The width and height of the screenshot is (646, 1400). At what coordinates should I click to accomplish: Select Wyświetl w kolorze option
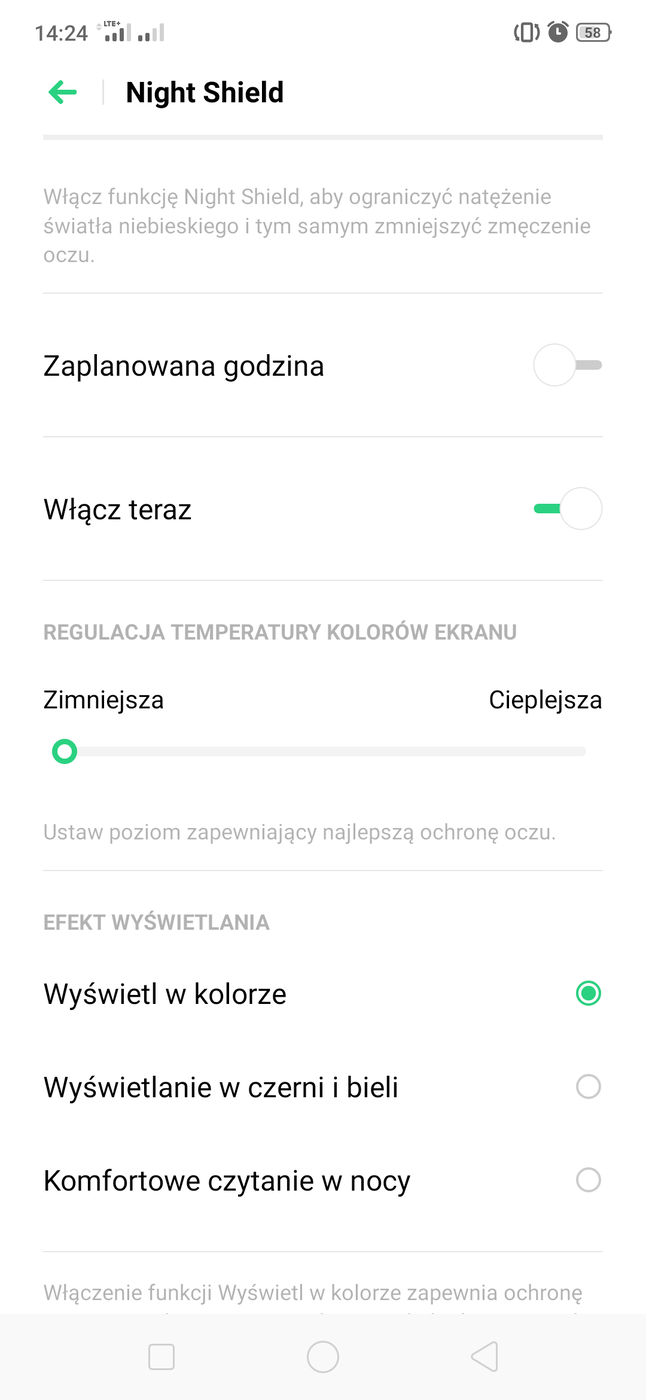coord(588,994)
